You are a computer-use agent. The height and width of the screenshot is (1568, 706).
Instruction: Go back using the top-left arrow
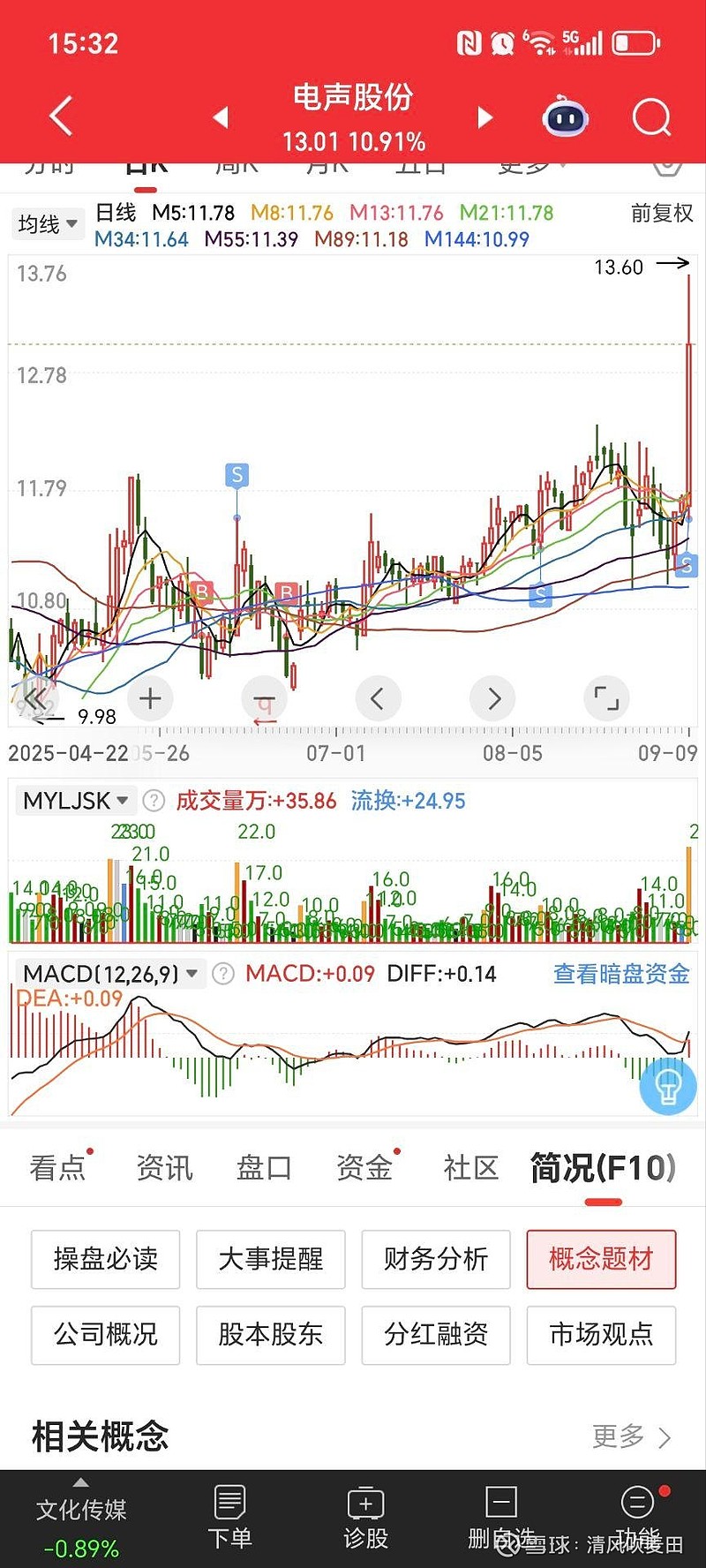[60, 117]
